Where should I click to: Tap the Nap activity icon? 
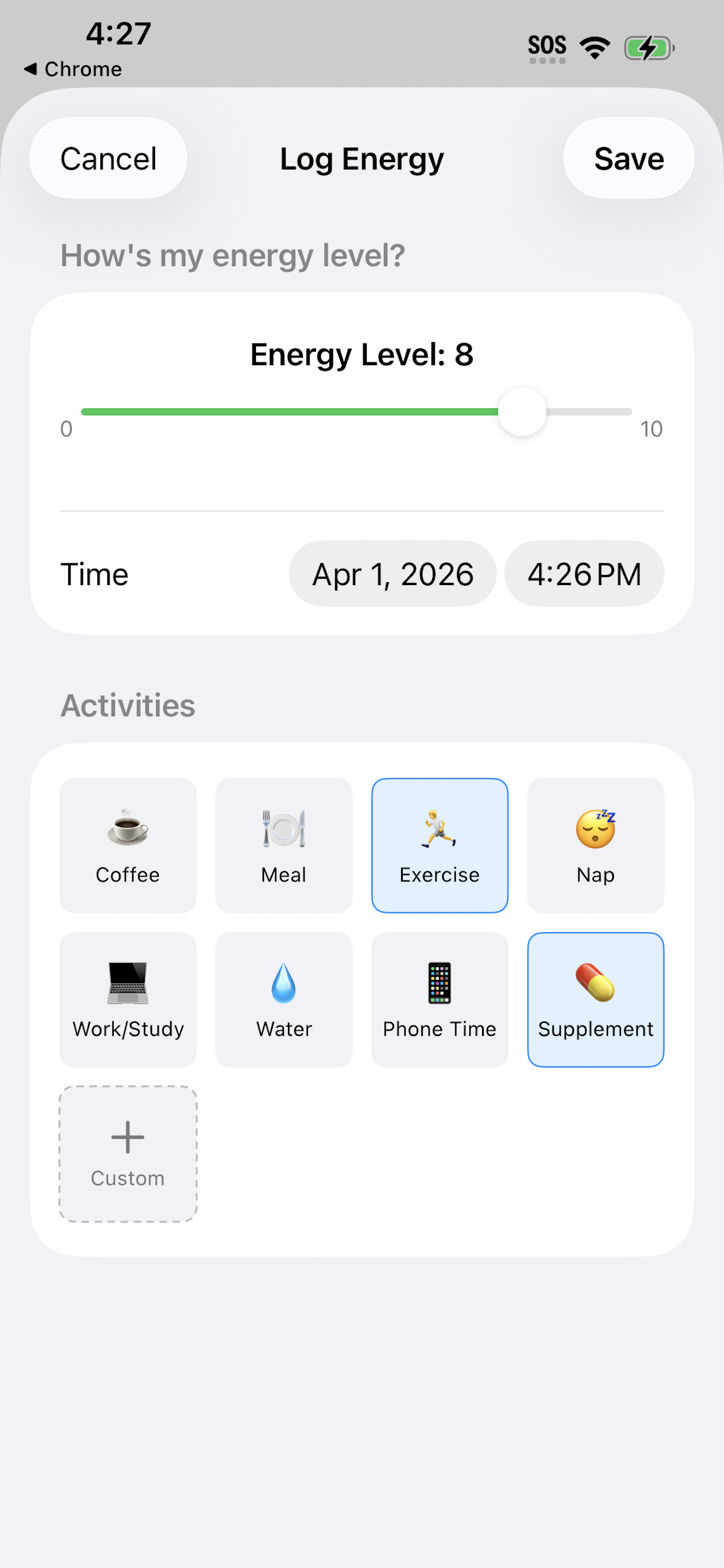pos(596,845)
